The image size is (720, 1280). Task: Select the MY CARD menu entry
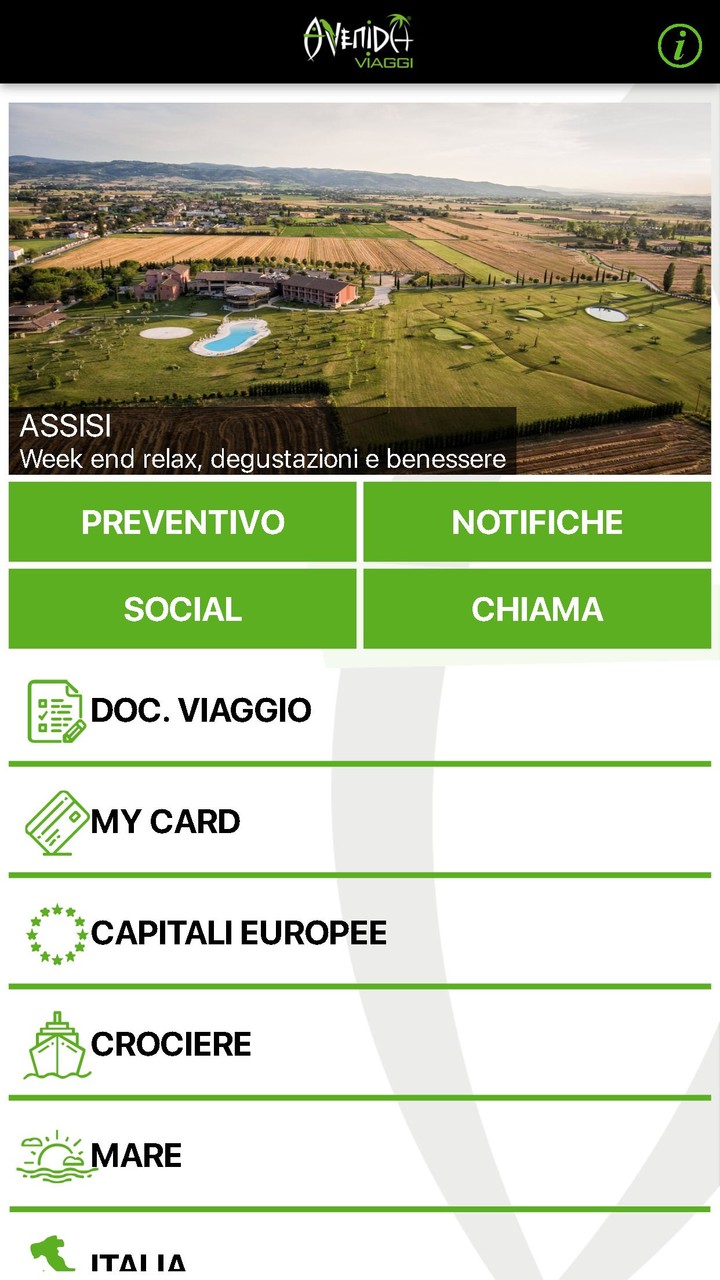[165, 820]
